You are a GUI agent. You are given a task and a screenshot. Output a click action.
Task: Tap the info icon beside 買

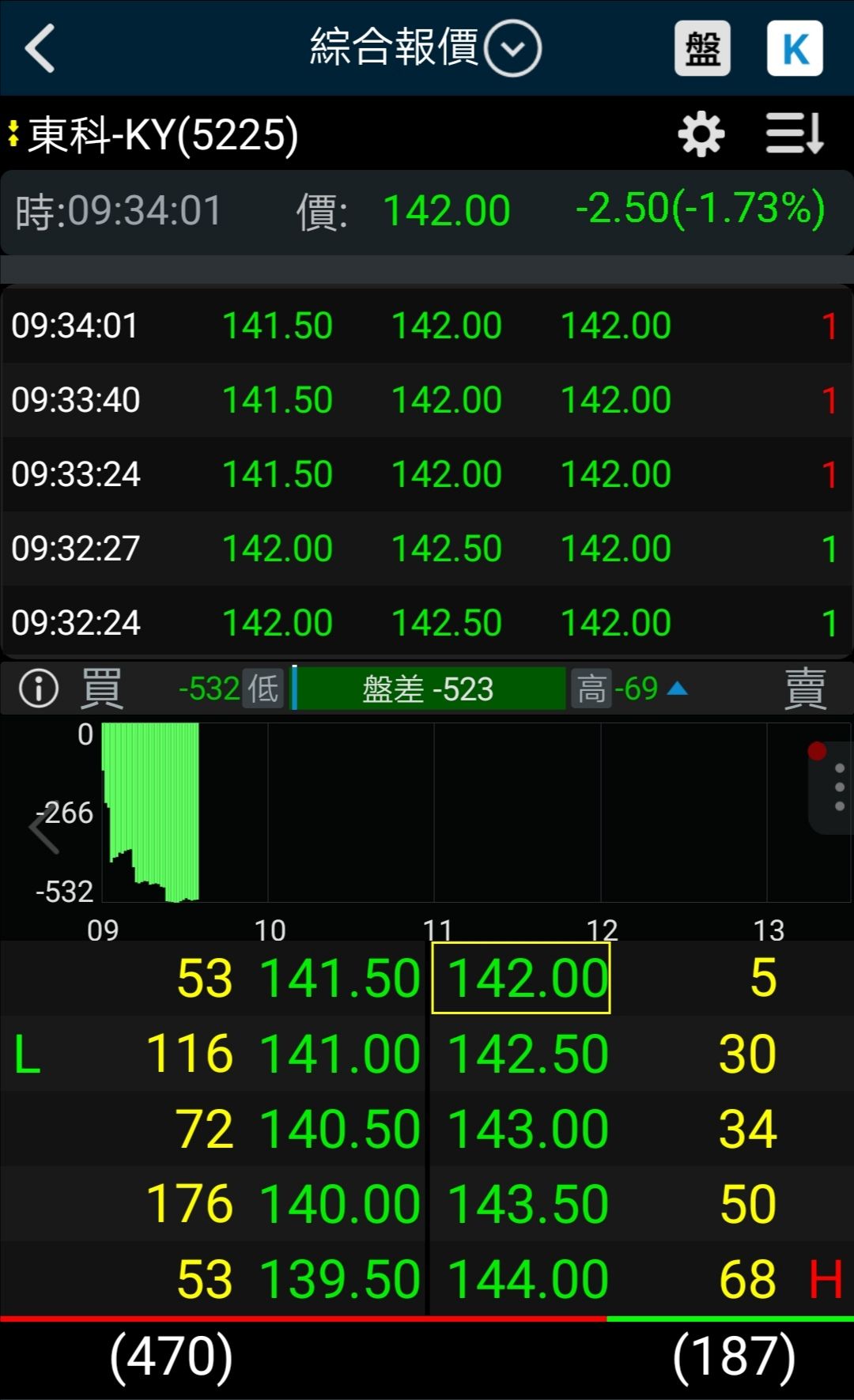point(39,689)
